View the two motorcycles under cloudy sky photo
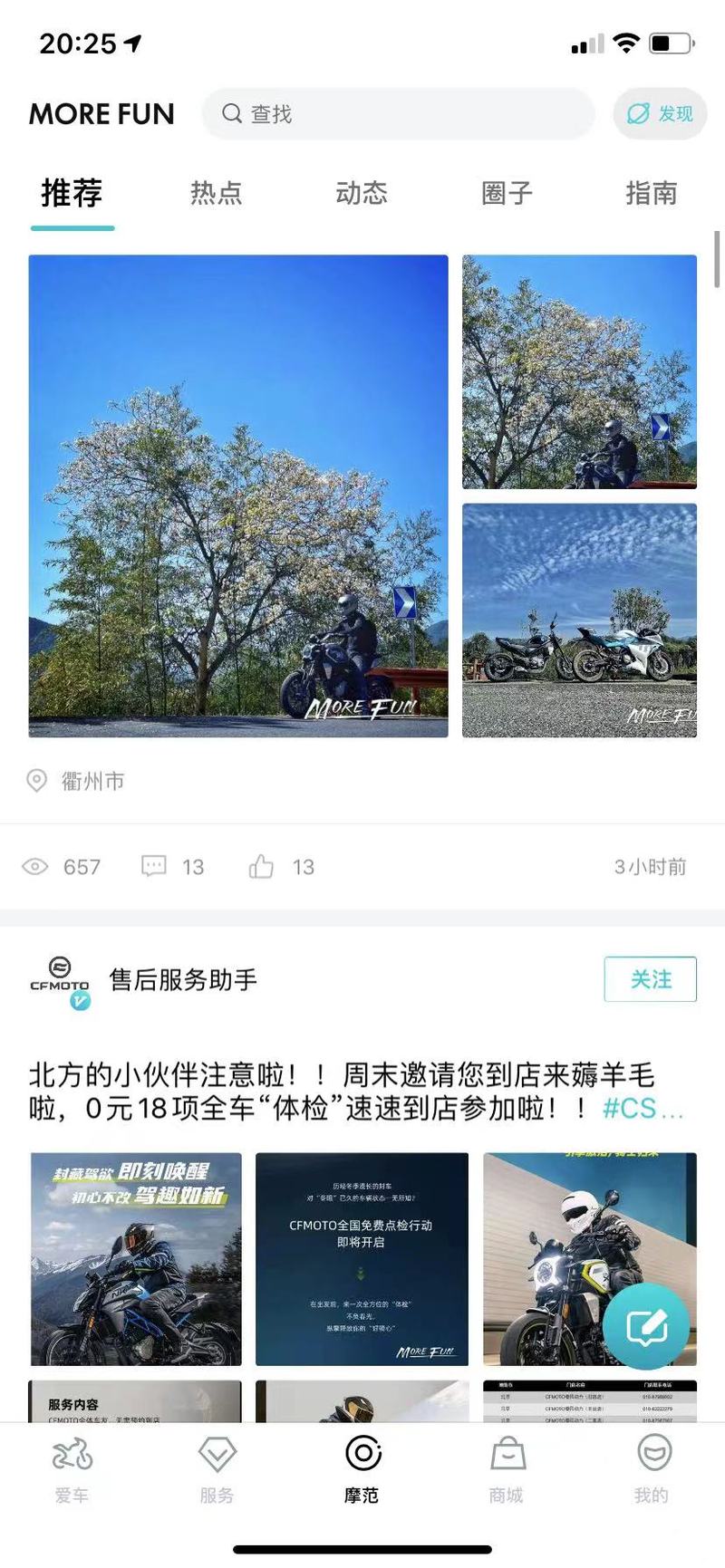The image size is (725, 1568). pos(579,620)
